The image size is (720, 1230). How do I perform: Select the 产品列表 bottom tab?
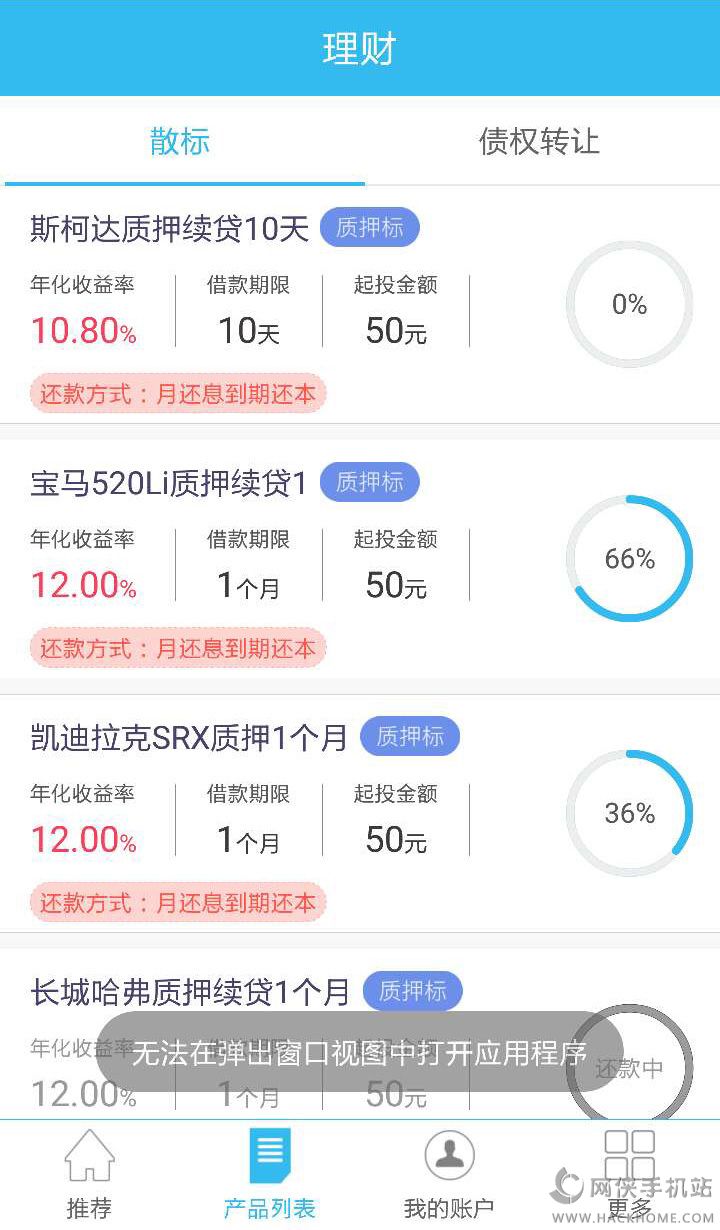pyautogui.click(x=269, y=1175)
